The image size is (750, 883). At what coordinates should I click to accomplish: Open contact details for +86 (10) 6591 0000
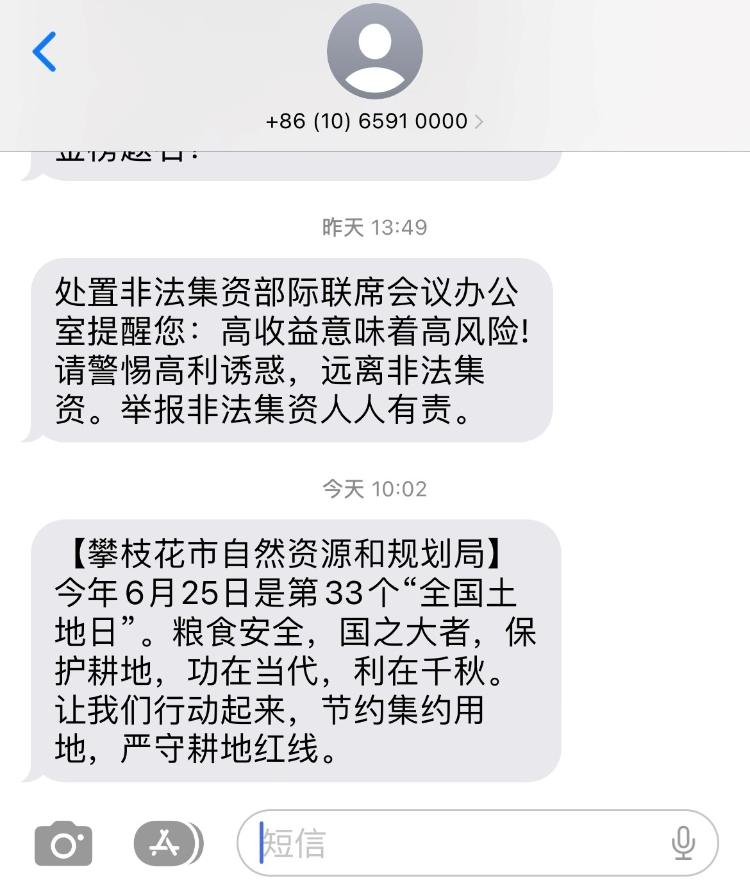point(375,120)
